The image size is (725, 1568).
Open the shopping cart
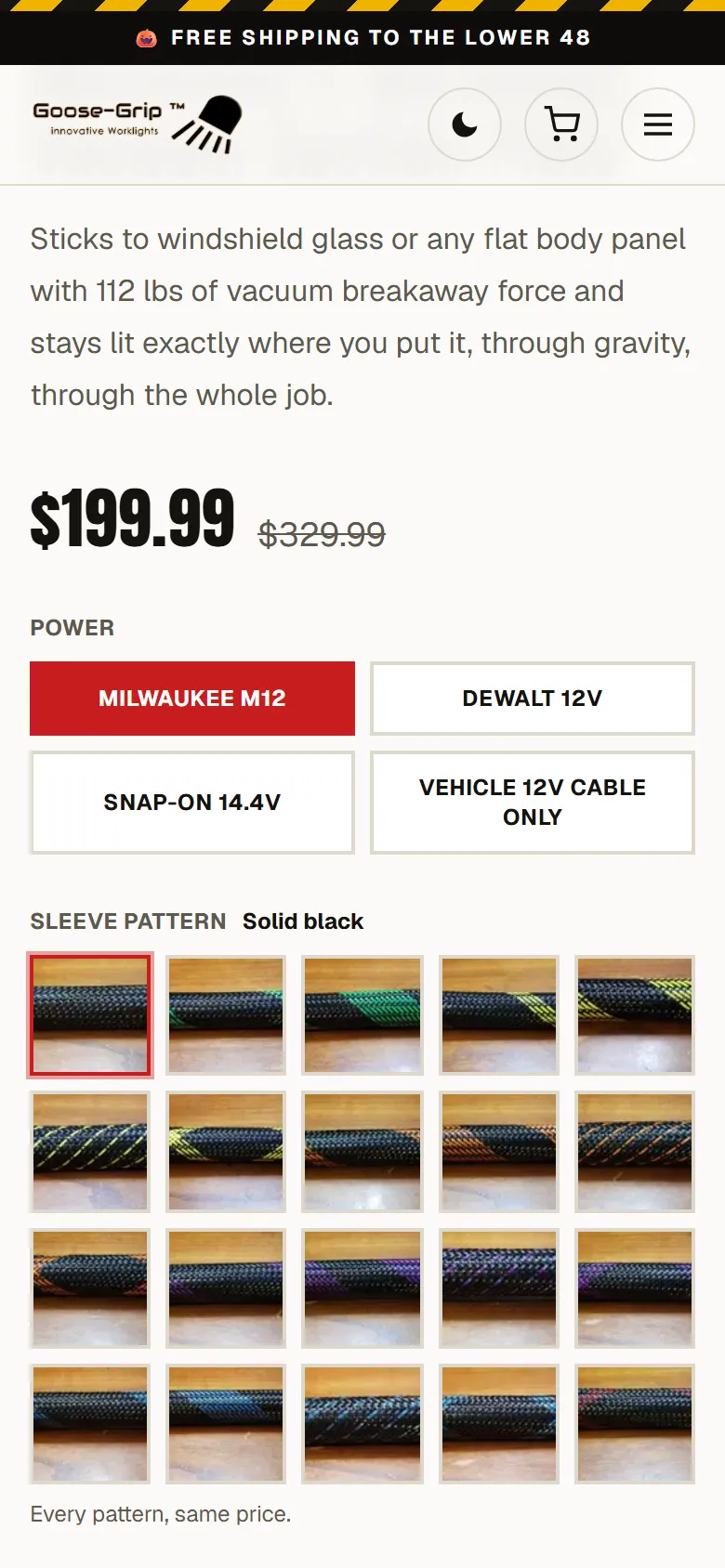pos(561,124)
